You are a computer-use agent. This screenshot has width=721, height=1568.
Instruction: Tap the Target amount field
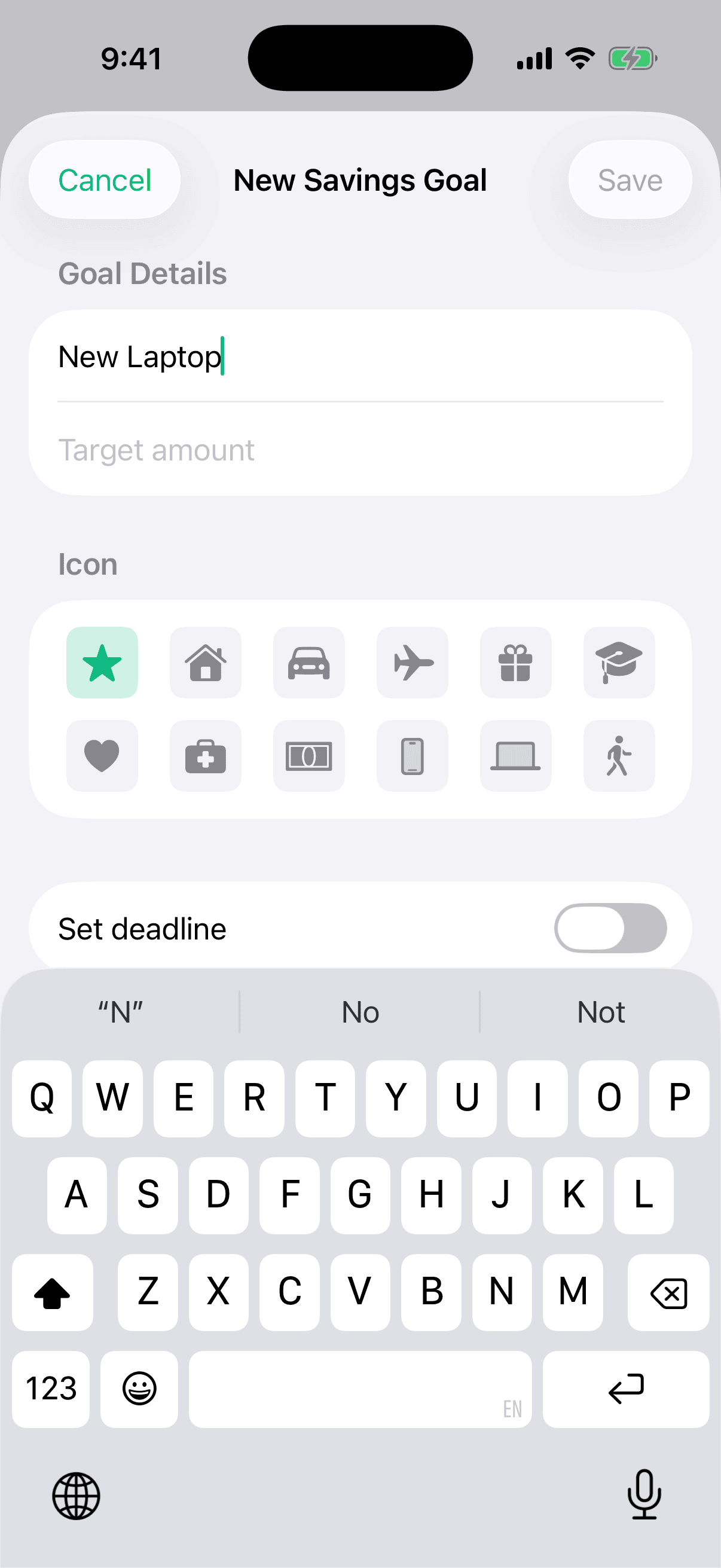(x=360, y=450)
